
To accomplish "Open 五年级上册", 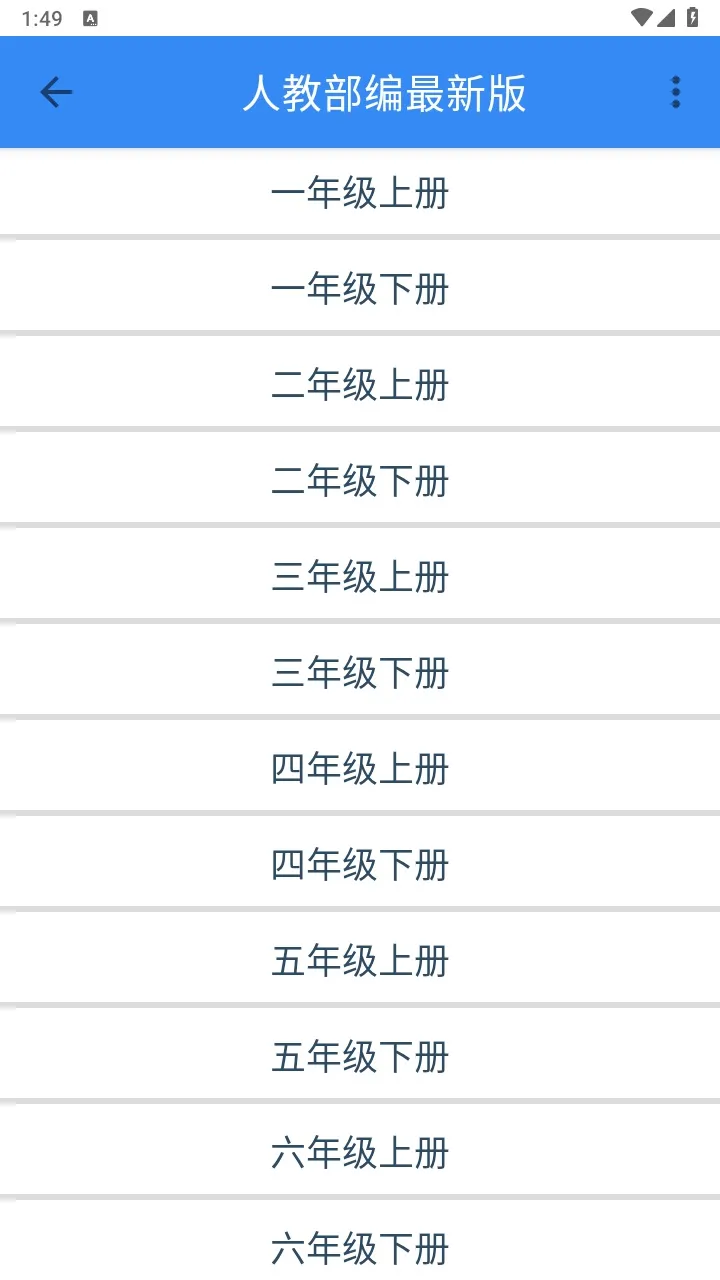I will point(360,961).
